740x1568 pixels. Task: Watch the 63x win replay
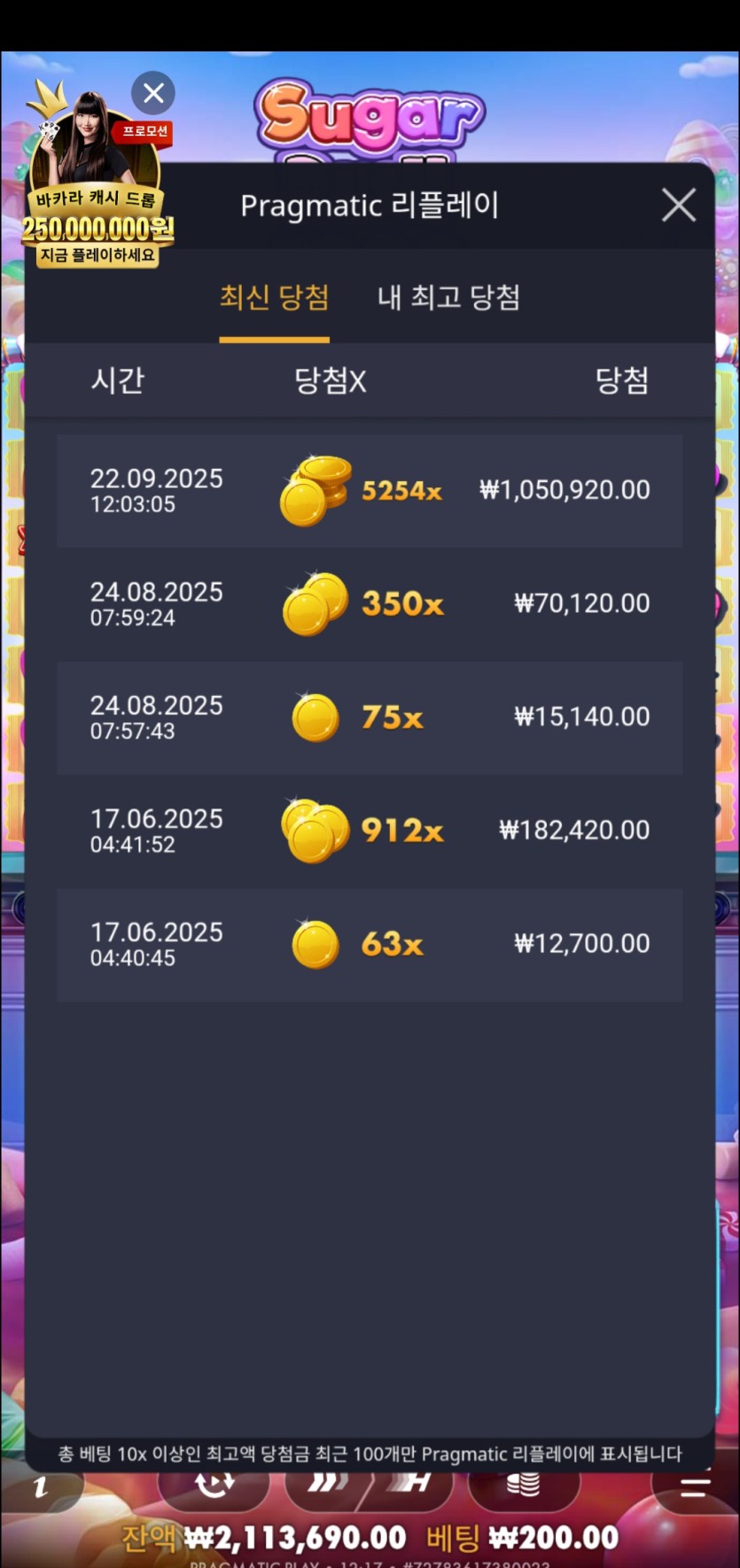[370, 945]
